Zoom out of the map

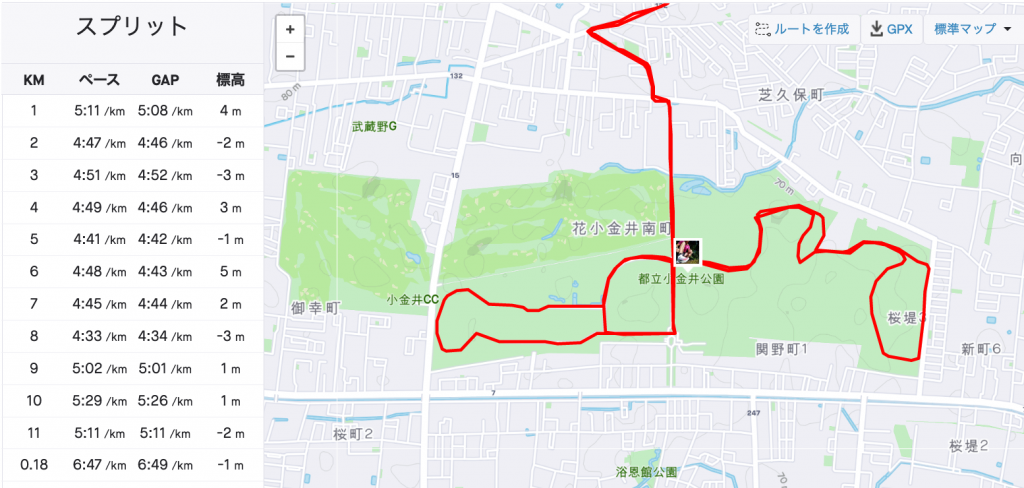[x=290, y=56]
